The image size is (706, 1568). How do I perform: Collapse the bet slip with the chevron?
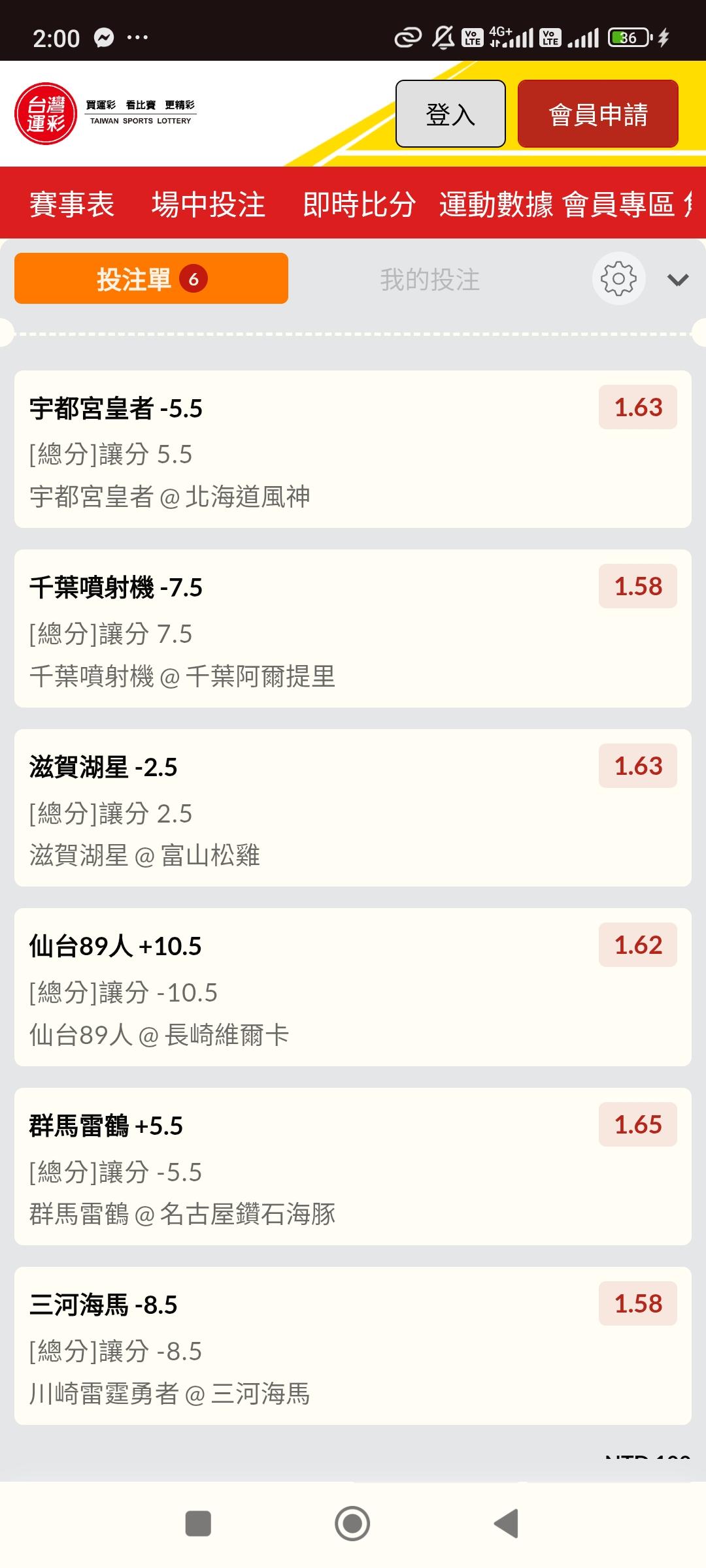tap(677, 280)
